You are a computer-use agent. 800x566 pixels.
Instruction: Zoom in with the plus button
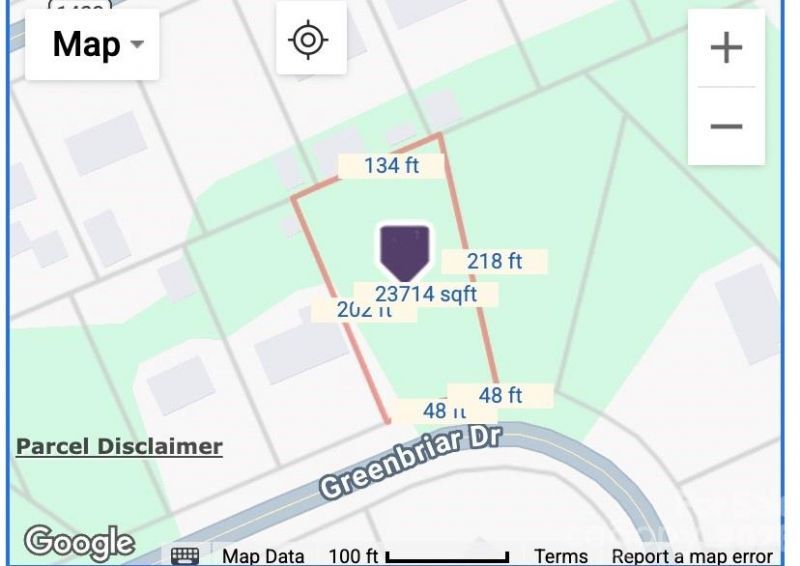click(x=726, y=48)
